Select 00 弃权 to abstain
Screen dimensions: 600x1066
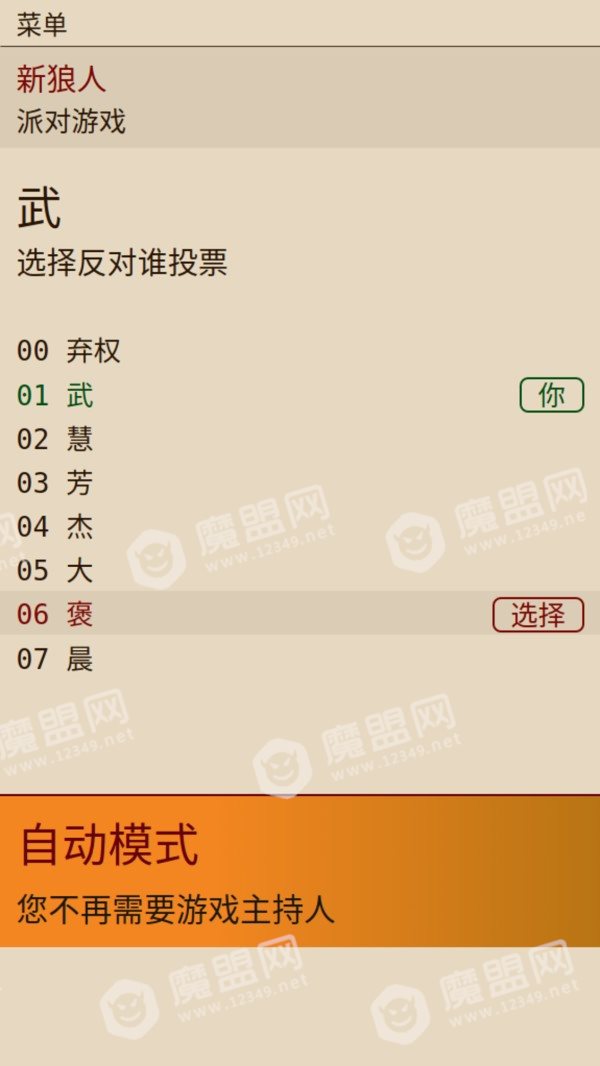pyautogui.click(x=300, y=351)
